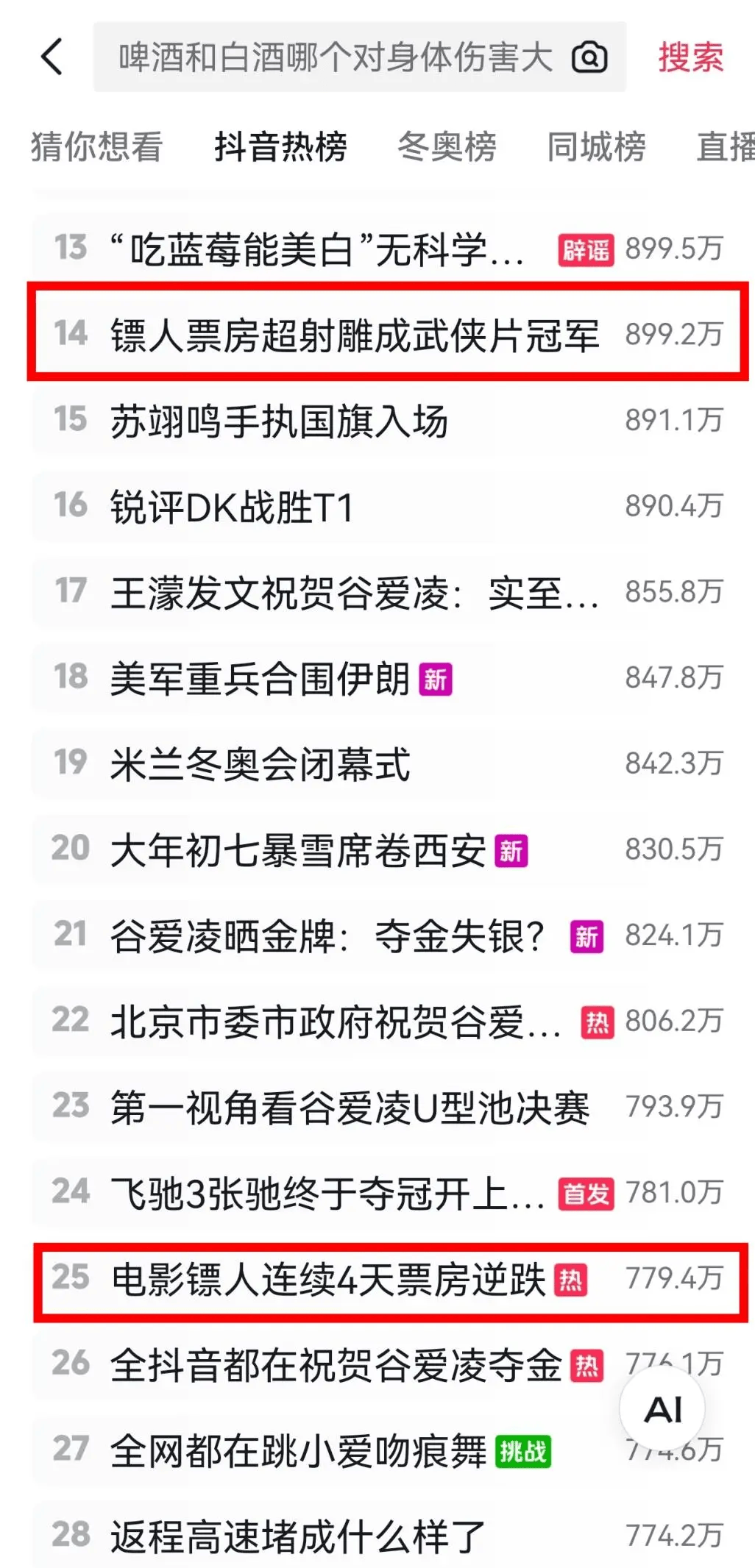Image resolution: width=755 pixels, height=1568 pixels.
Task: Open camera search icon in search bar
Action: tap(589, 57)
